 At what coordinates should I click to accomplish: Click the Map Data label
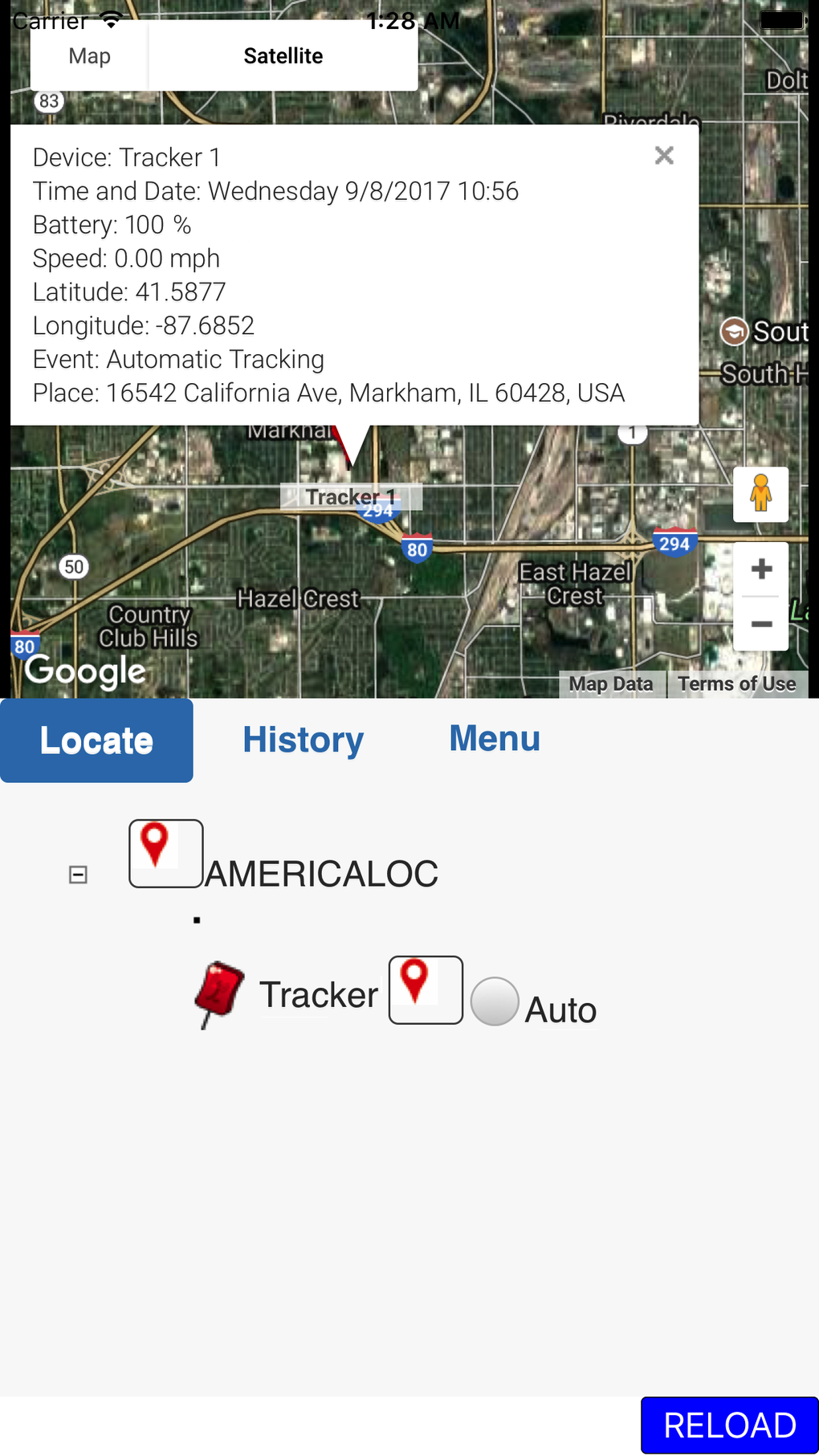point(611,683)
